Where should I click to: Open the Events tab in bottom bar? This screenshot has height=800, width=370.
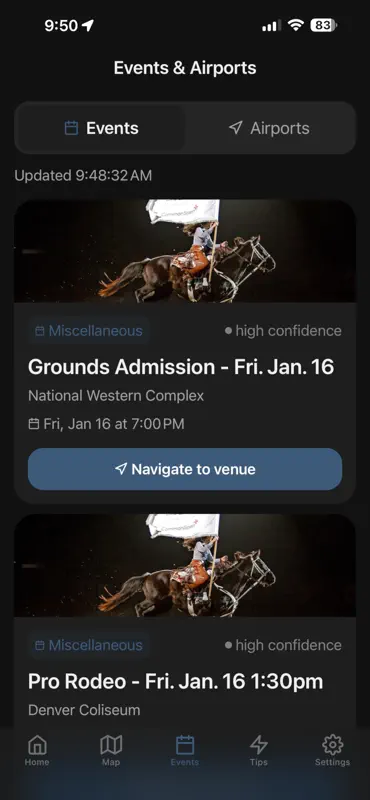pos(185,751)
